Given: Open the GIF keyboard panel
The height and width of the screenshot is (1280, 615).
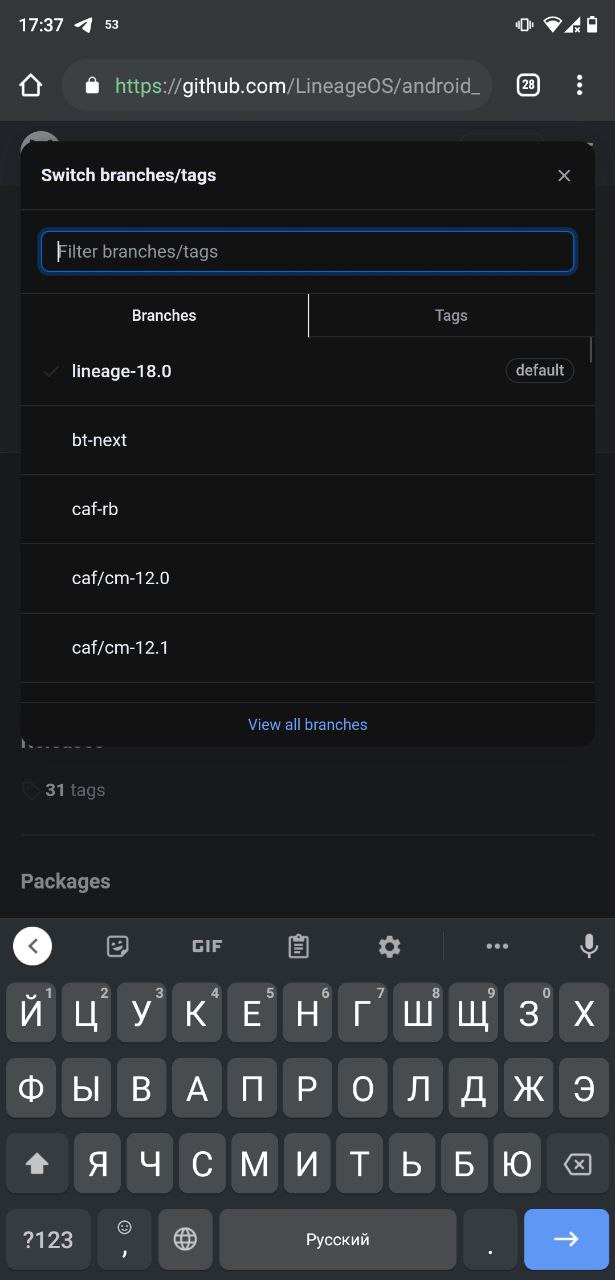Looking at the screenshot, I should coord(207,946).
